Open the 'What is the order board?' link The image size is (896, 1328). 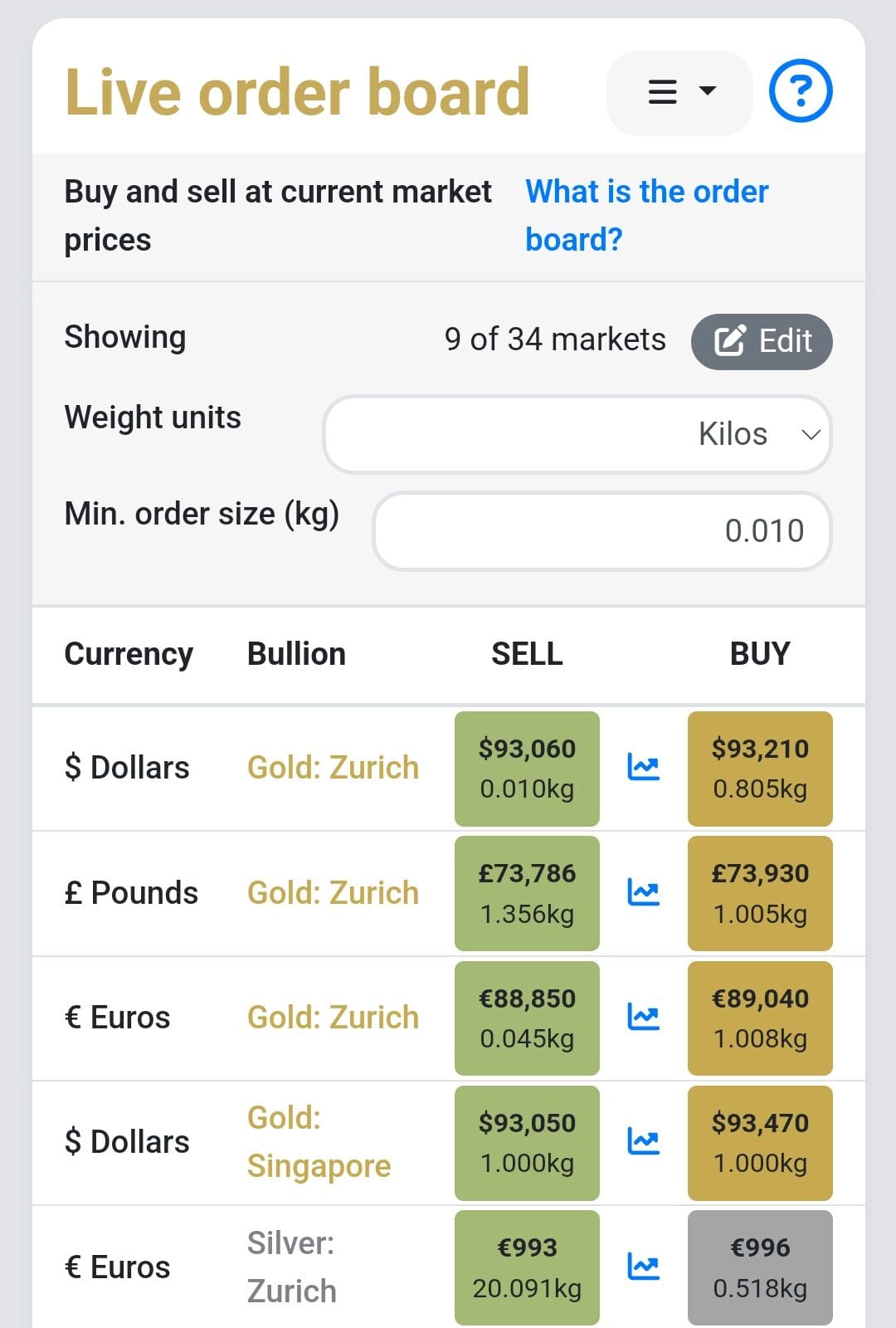coord(646,214)
